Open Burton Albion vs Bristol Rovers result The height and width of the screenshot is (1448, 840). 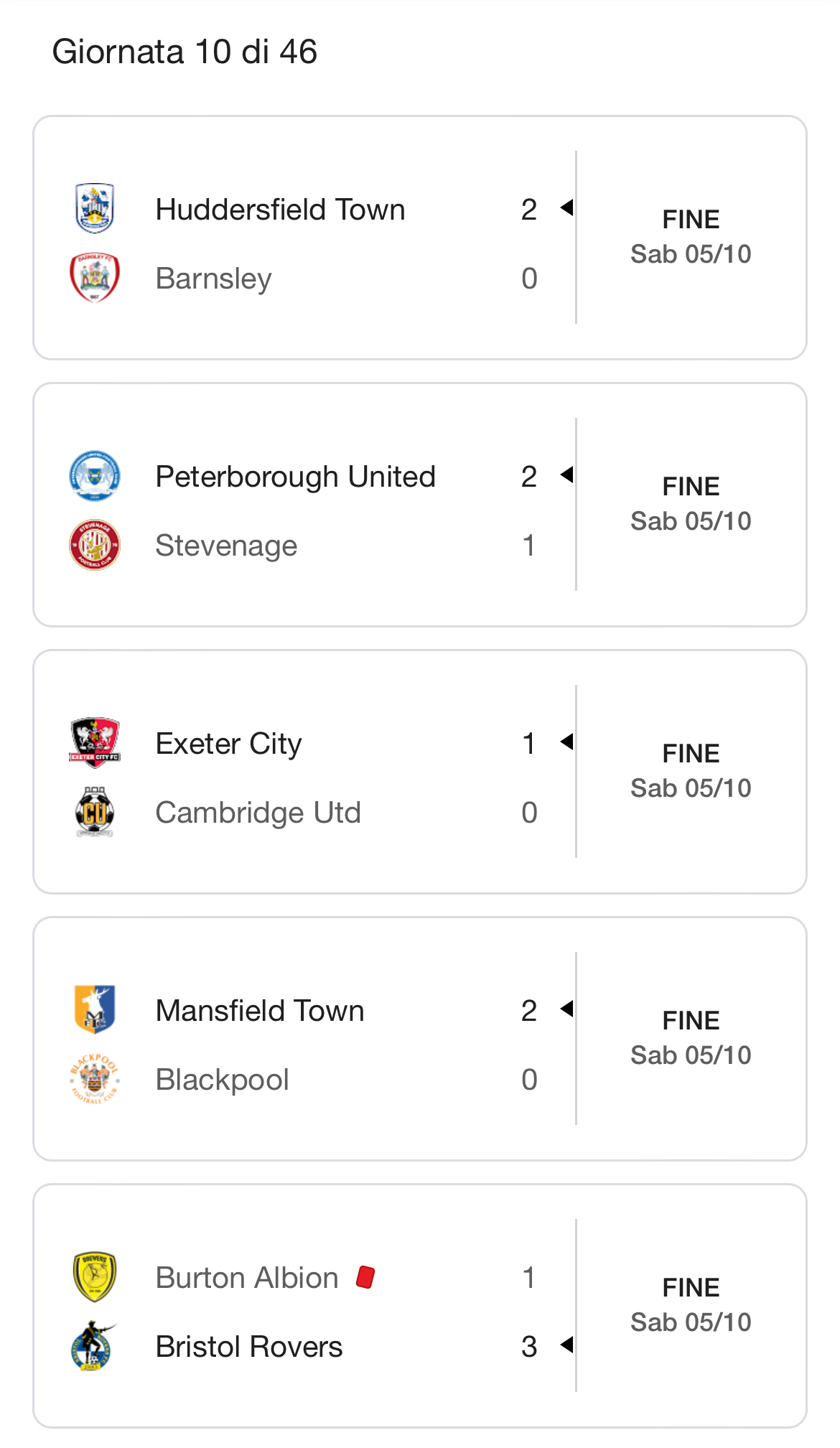click(x=420, y=1306)
